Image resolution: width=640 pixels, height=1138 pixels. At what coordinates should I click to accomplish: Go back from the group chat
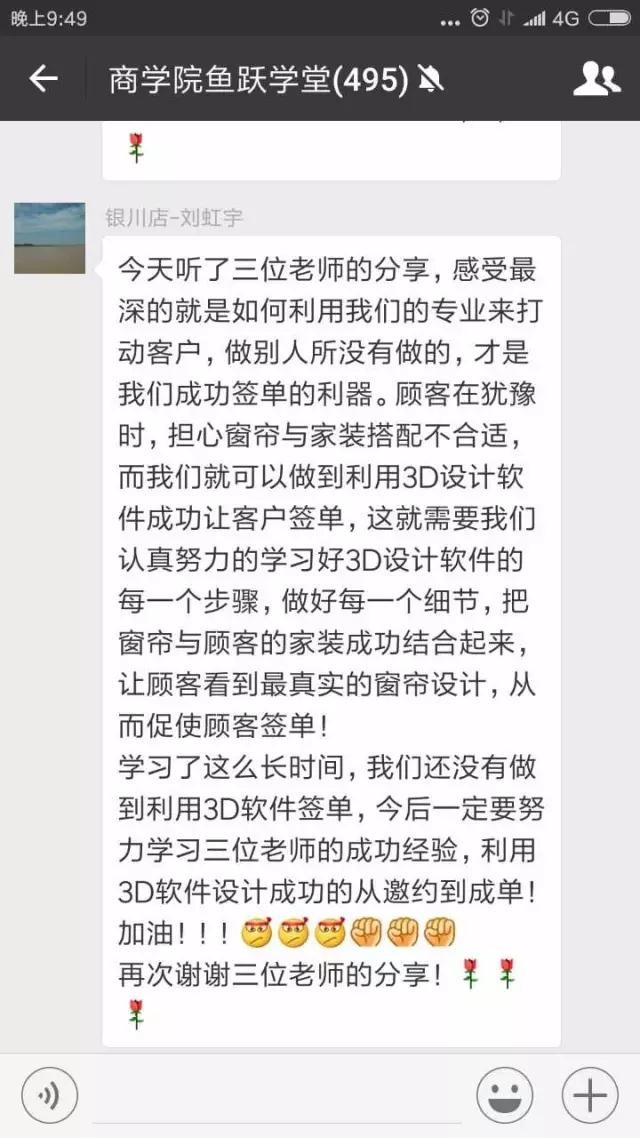43,78
